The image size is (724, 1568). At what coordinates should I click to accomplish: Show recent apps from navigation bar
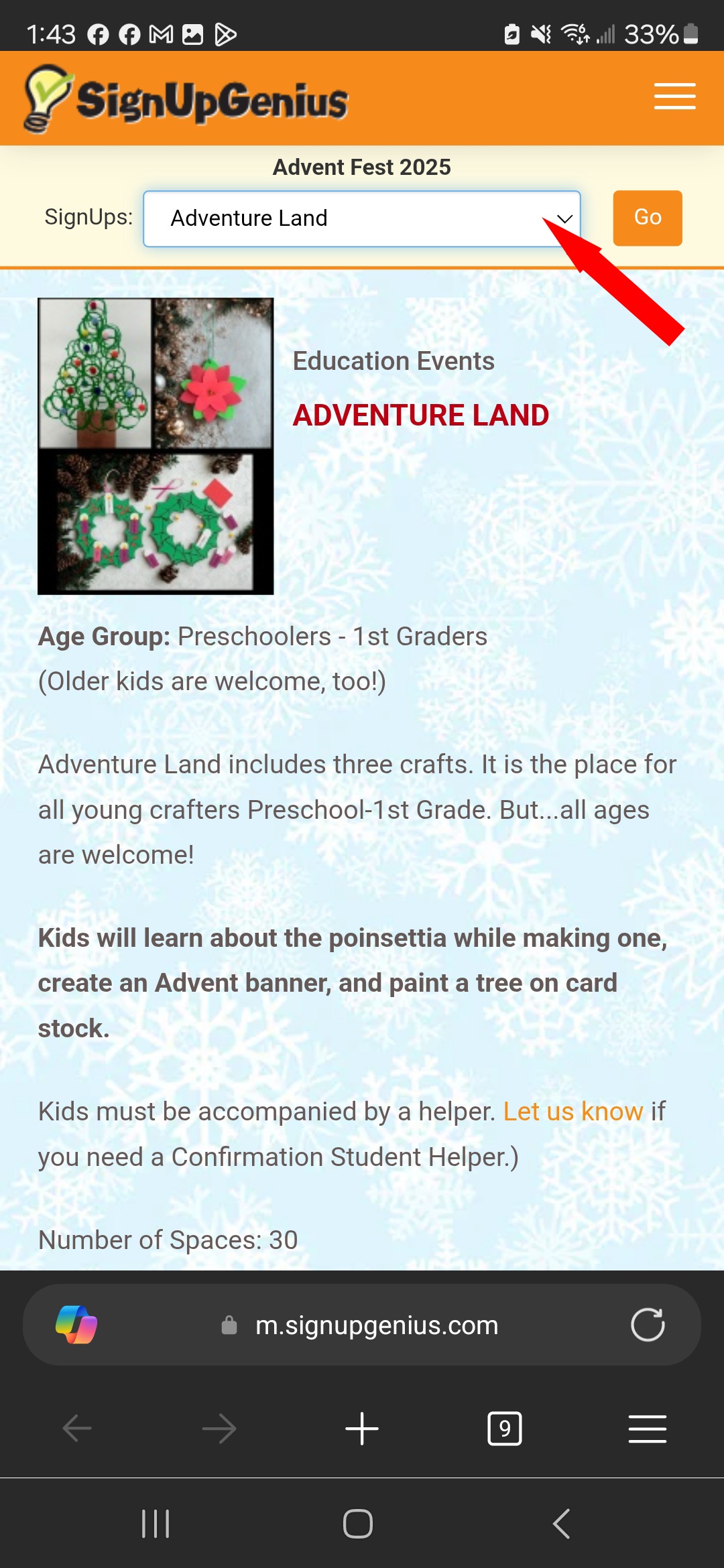pyautogui.click(x=156, y=1524)
